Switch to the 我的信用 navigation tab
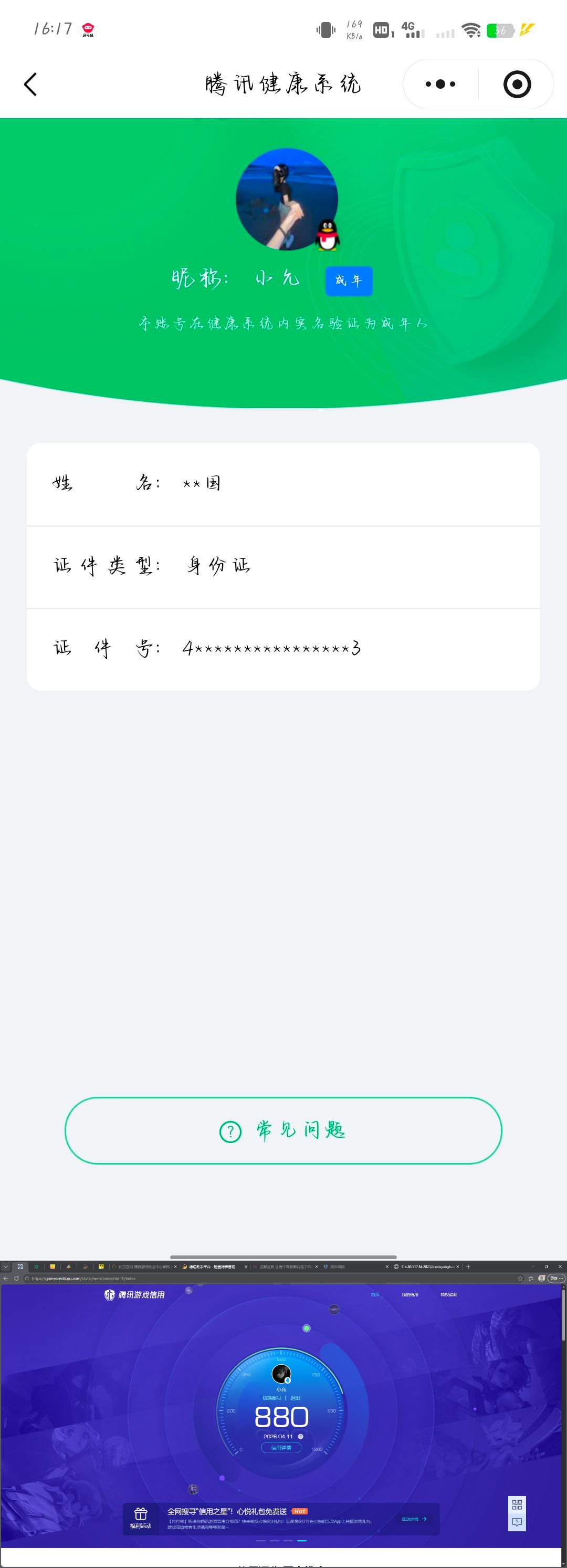This screenshot has width=567, height=1568. click(x=410, y=1295)
